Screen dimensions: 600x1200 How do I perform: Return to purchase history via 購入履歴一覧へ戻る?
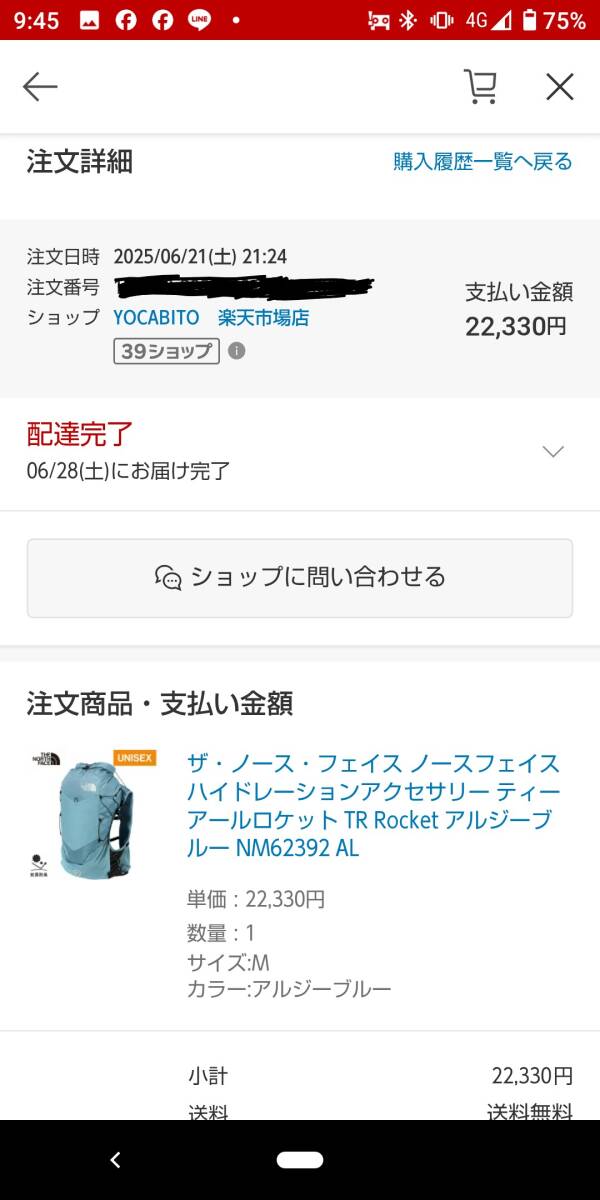pos(483,162)
